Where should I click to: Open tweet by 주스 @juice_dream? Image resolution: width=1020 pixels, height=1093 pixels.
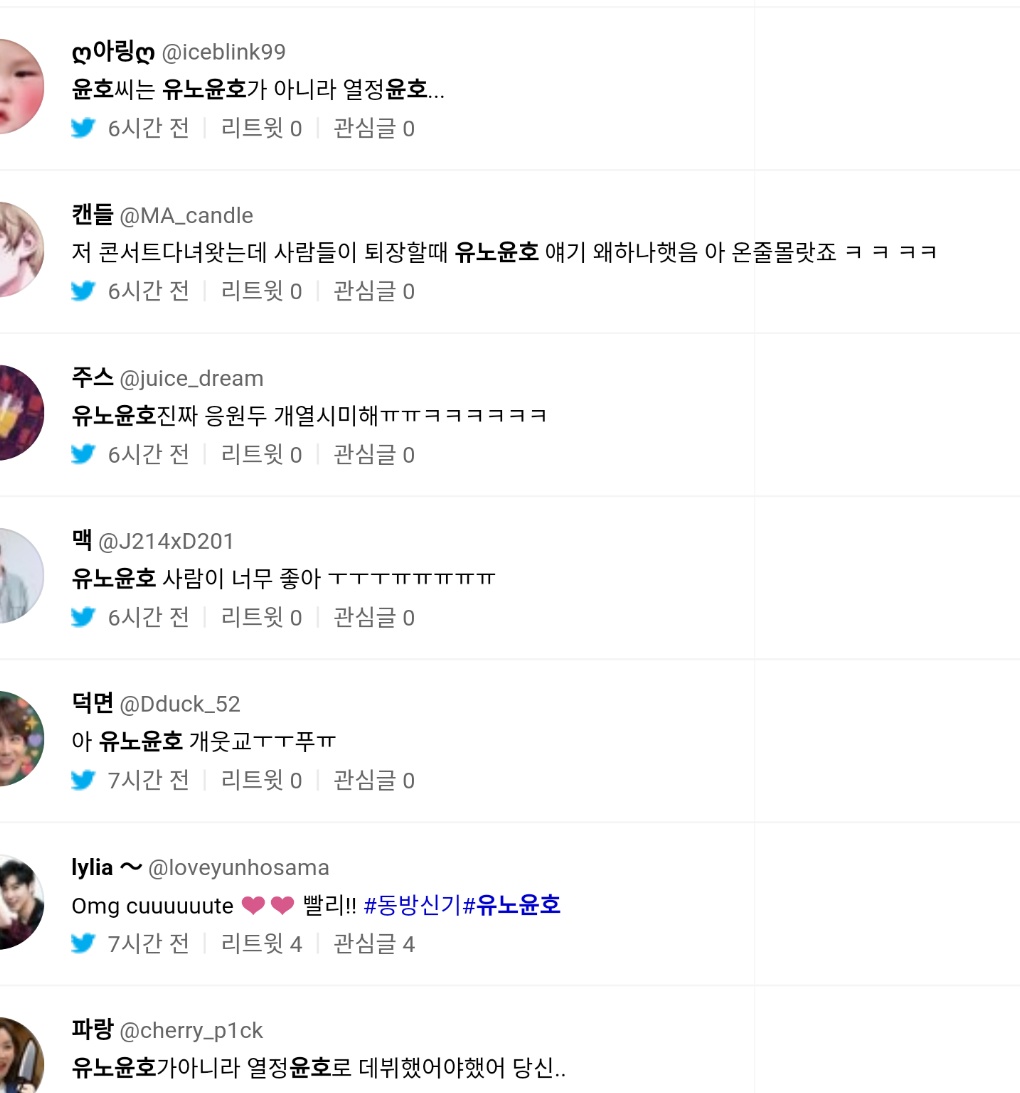coord(309,416)
